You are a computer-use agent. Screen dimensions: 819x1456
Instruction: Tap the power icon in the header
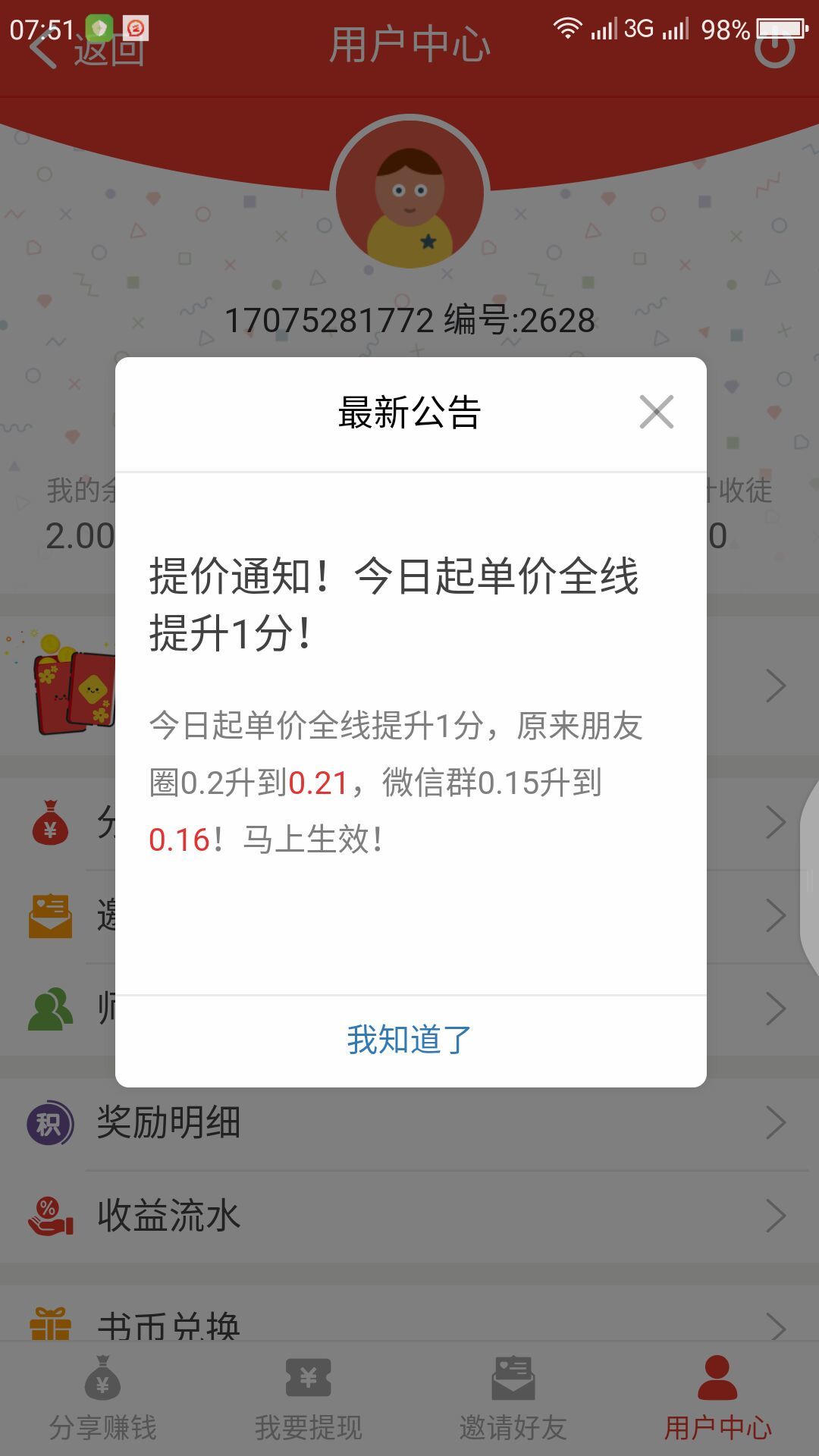774,49
